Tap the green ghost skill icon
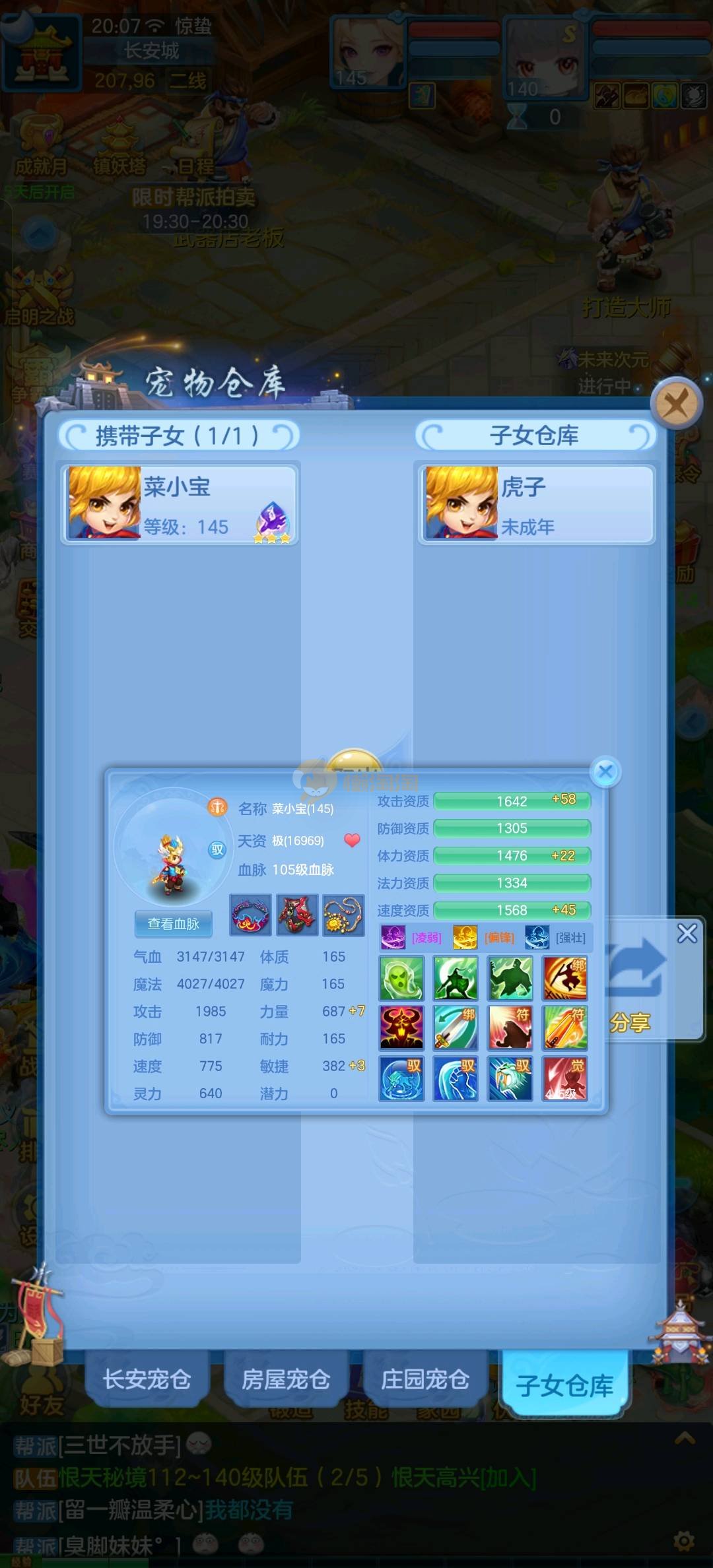The image size is (713, 1568). [401, 979]
